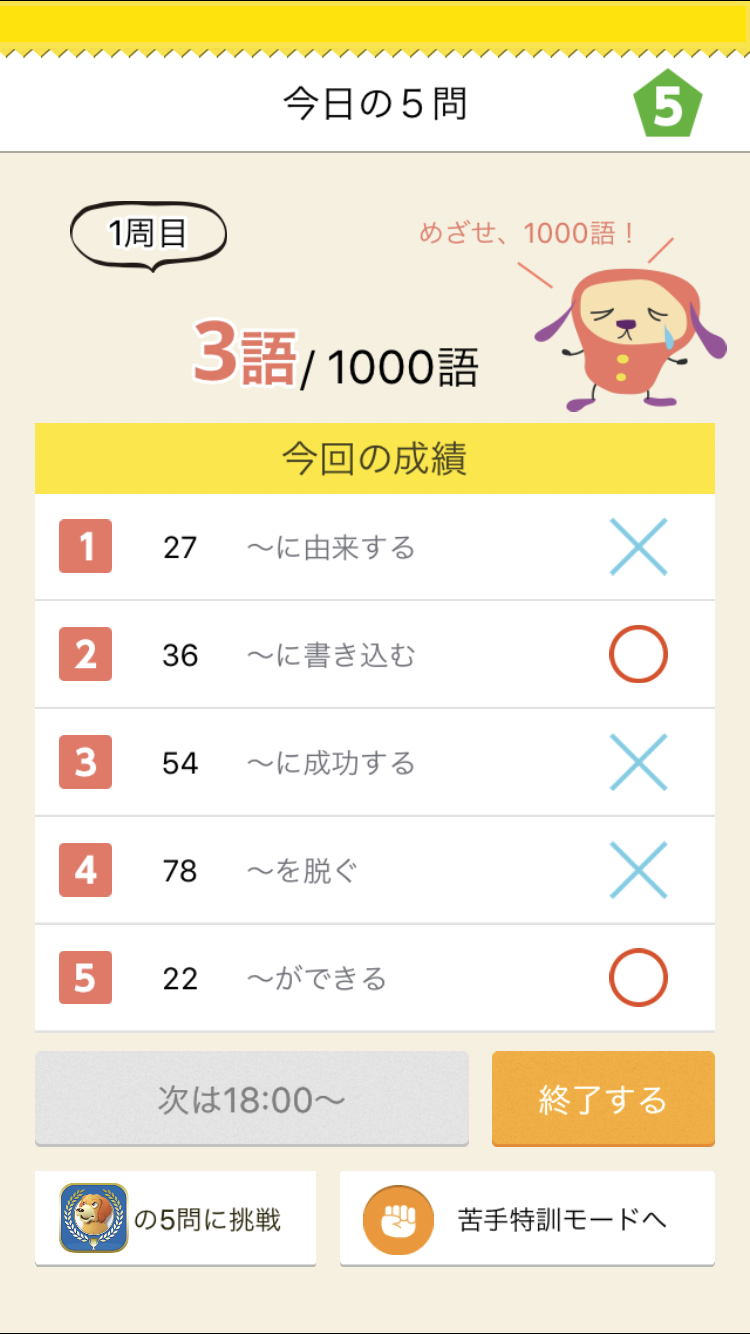Image resolution: width=750 pixels, height=1334 pixels.
Task: Open result row 〜を脱ぐ
Action: [x=375, y=871]
